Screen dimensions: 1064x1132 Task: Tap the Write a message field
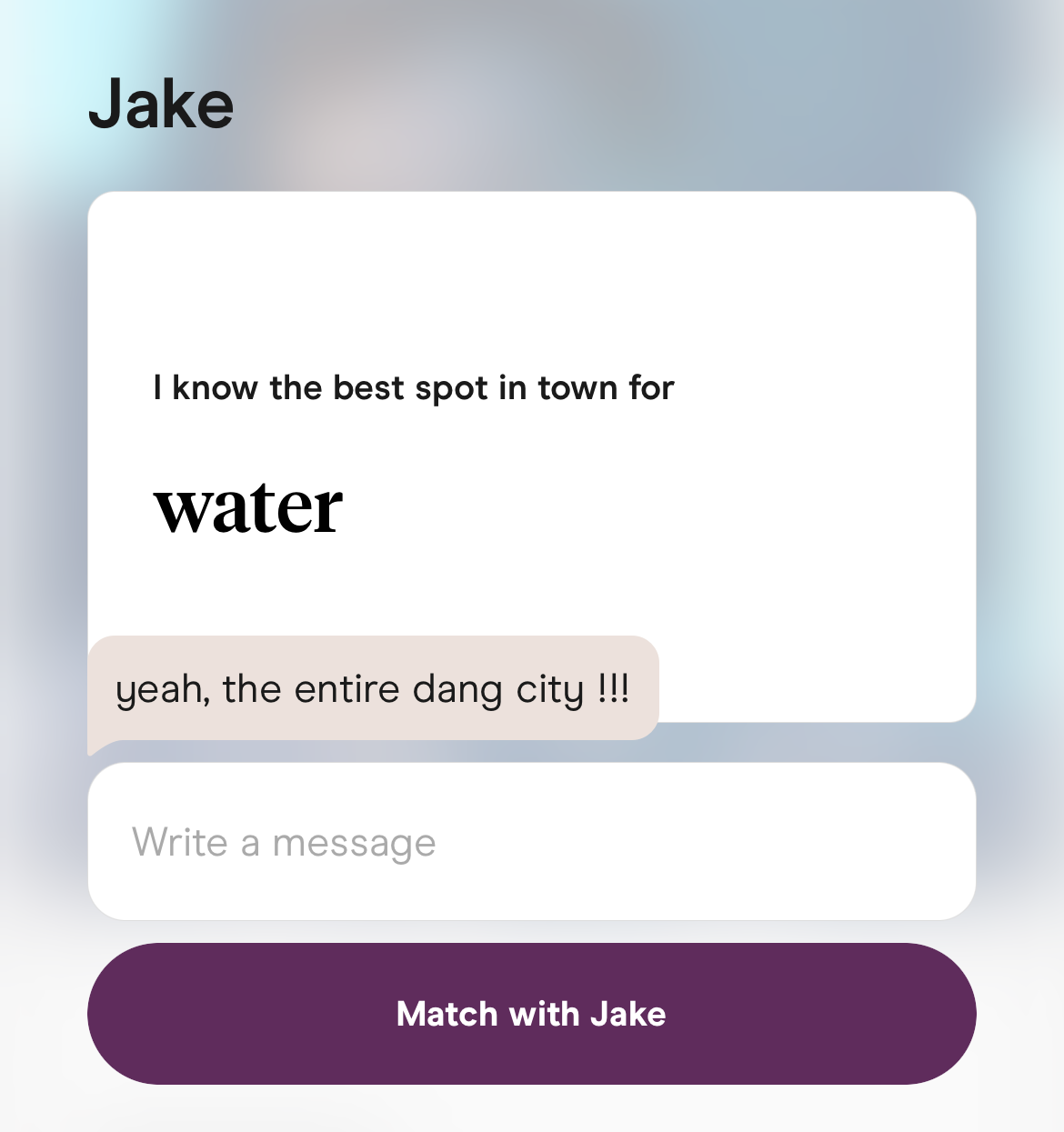point(531,842)
